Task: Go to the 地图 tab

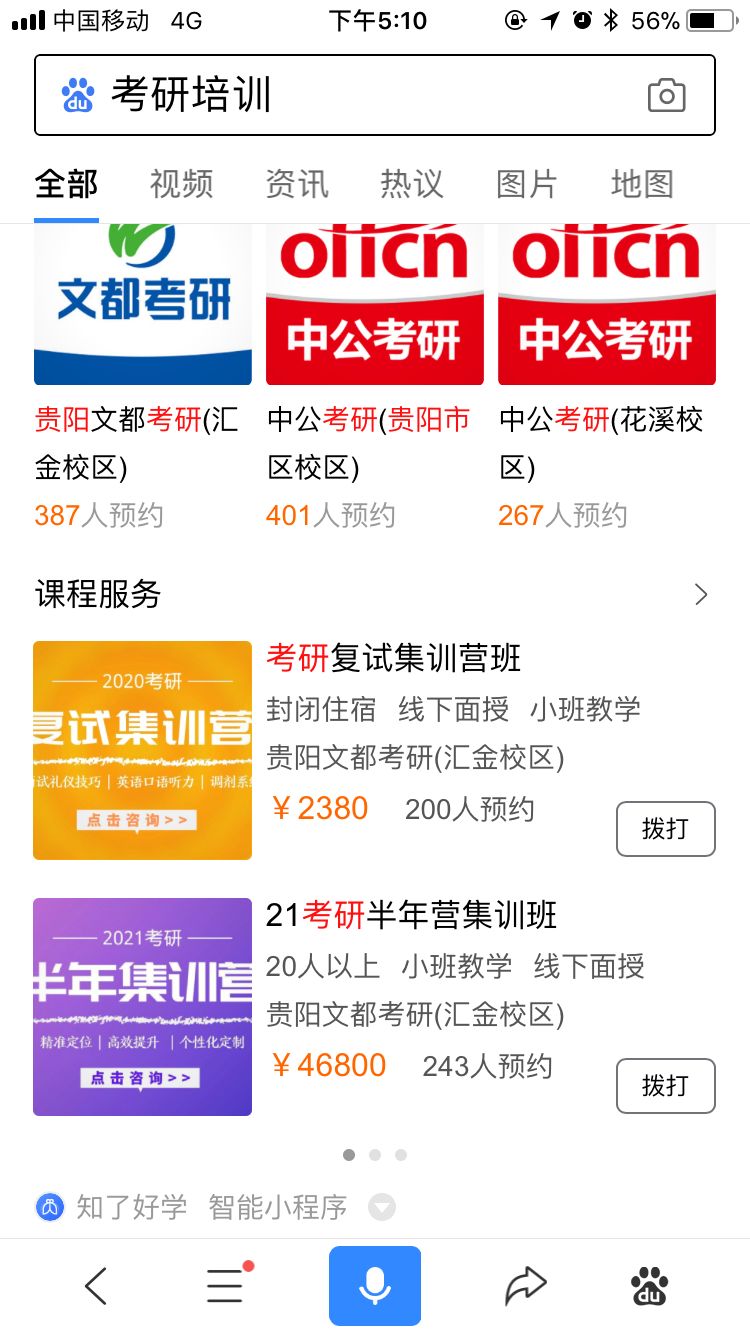Action: (x=642, y=184)
